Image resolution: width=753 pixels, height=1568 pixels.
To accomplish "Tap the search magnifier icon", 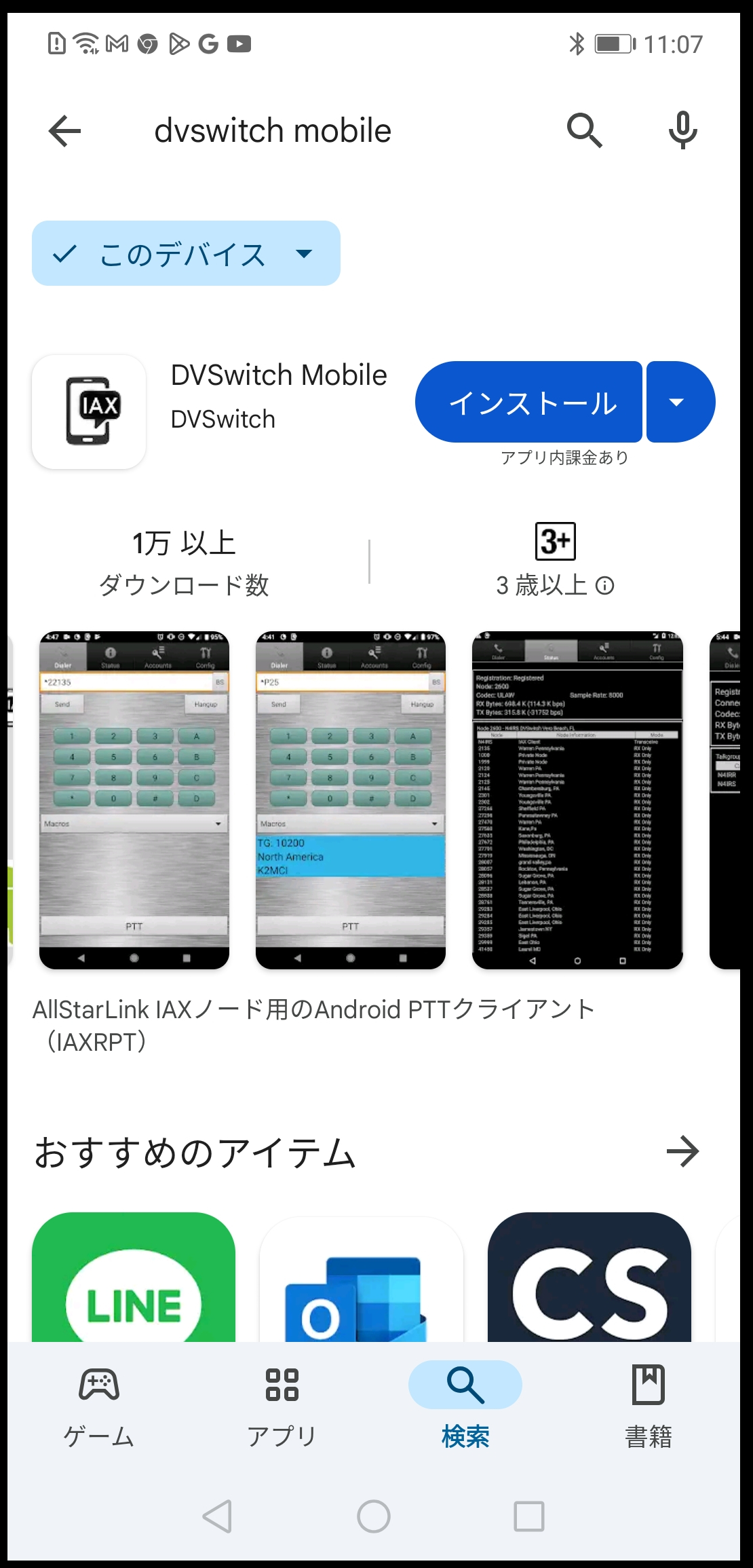I will pyautogui.click(x=584, y=130).
